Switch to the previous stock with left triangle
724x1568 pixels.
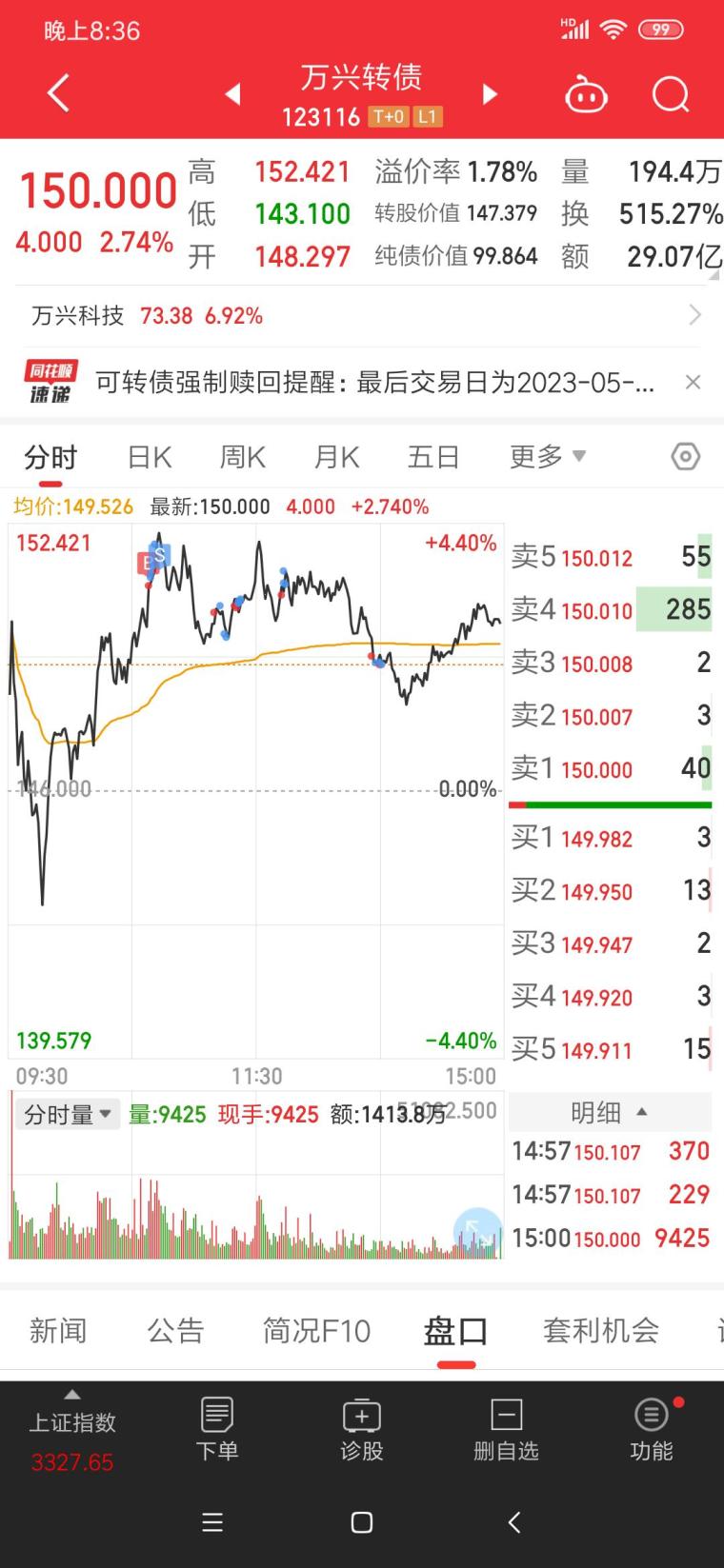pyautogui.click(x=233, y=94)
